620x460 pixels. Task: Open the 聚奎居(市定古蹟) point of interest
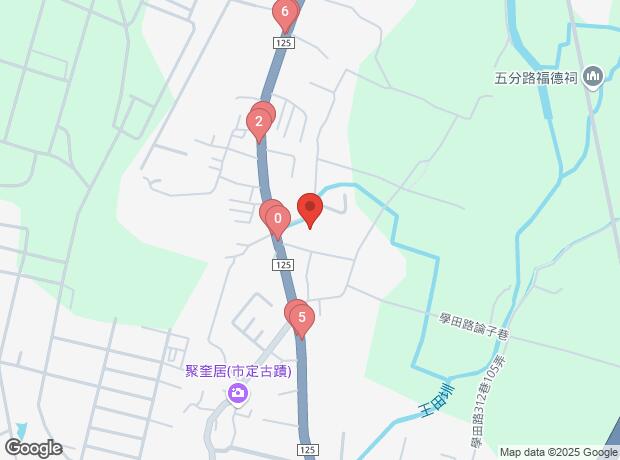[x=237, y=393]
